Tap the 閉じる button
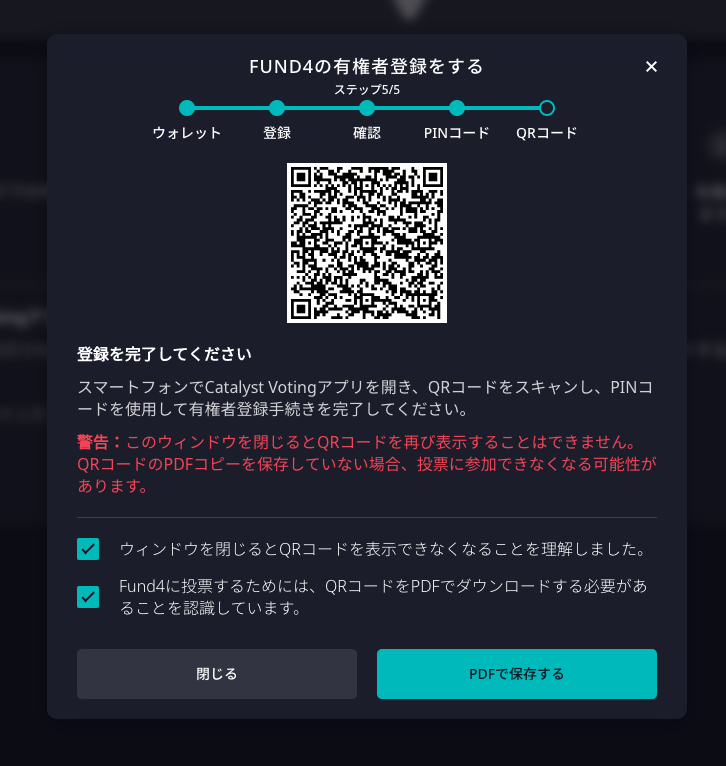 click(217, 674)
